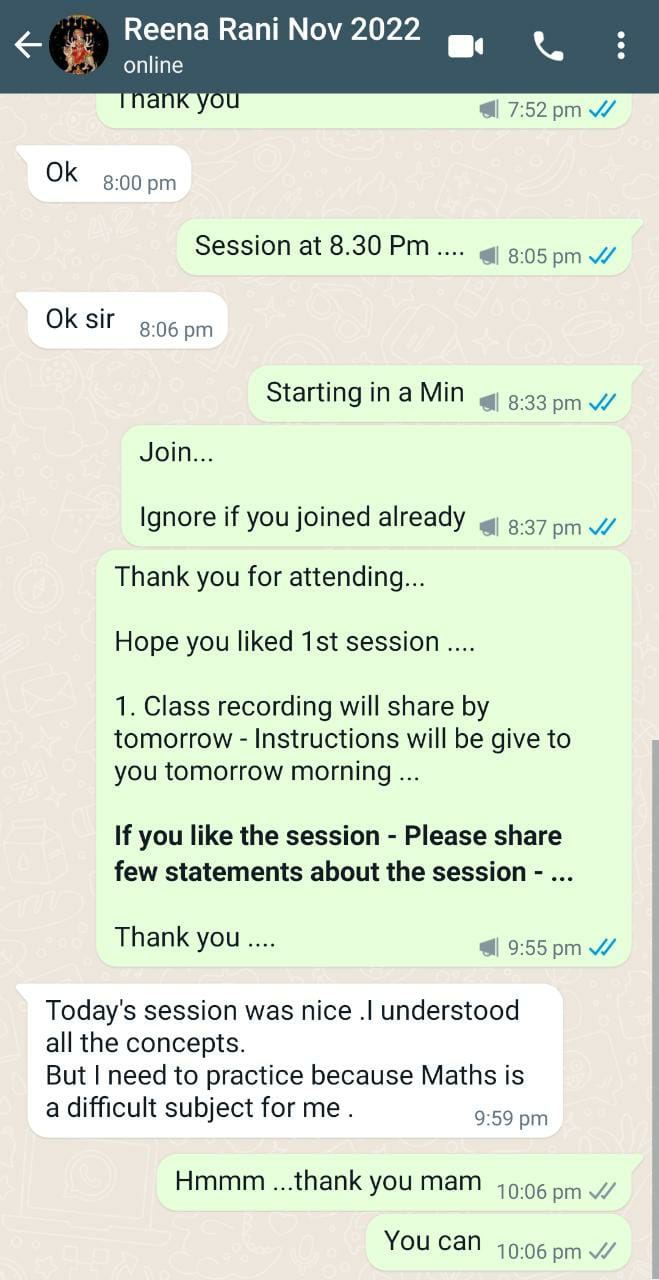Open the overflow menu
The width and height of the screenshot is (659, 1280).
tap(621, 46)
